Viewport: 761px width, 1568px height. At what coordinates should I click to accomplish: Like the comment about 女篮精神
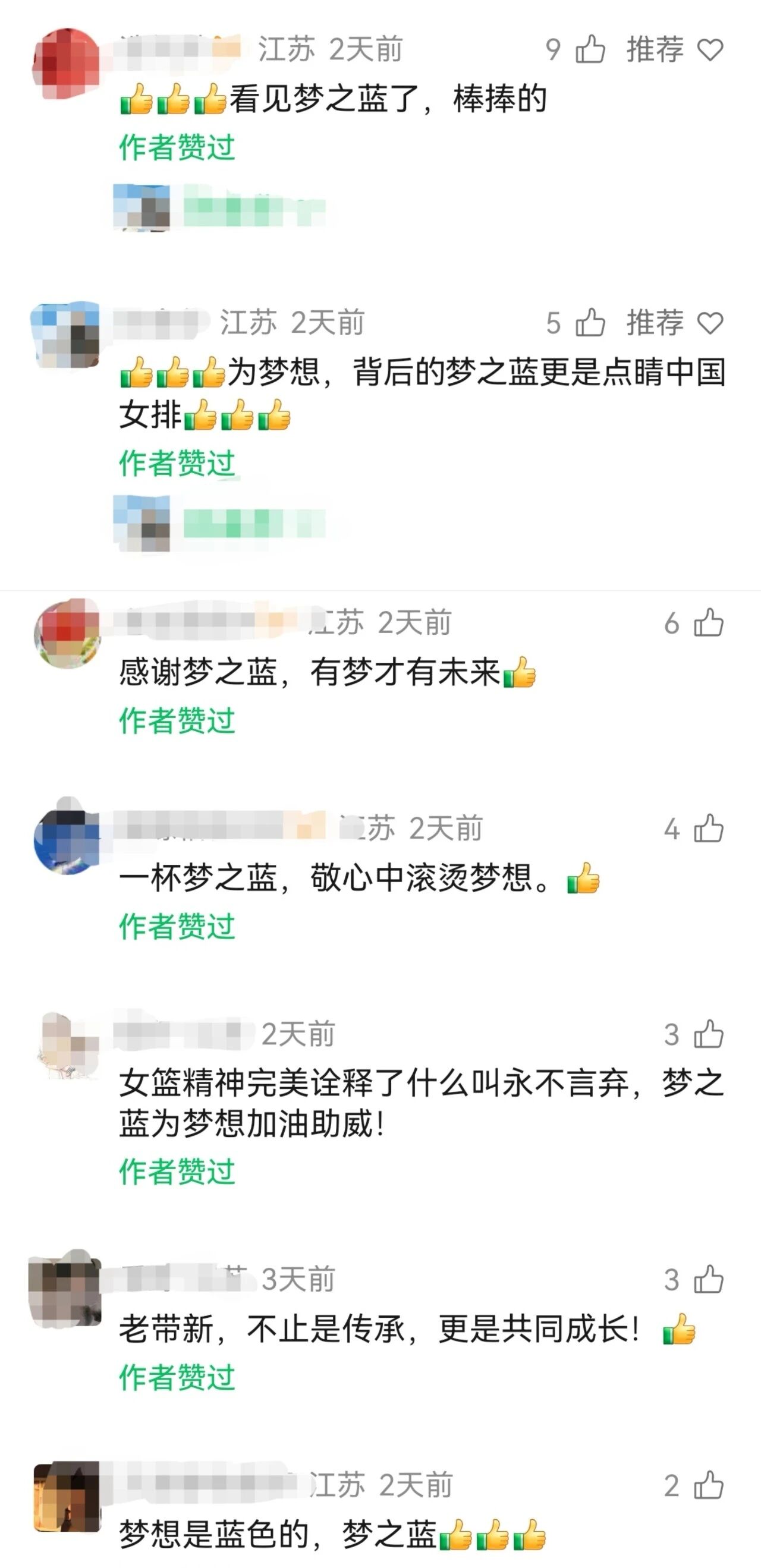coord(709,1034)
